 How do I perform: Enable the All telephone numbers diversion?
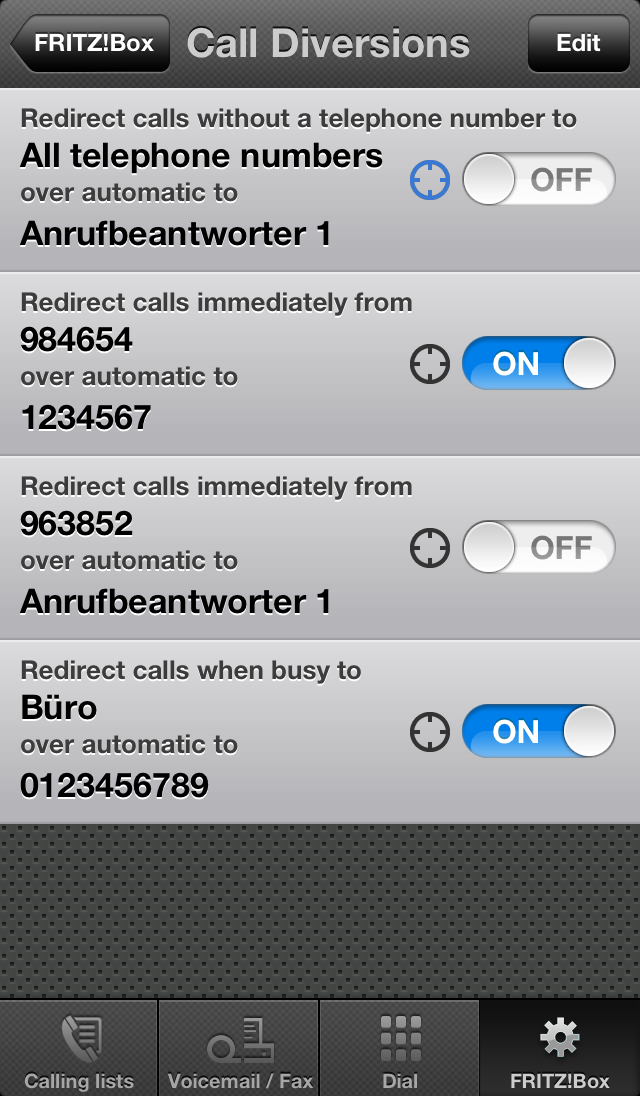click(538, 180)
